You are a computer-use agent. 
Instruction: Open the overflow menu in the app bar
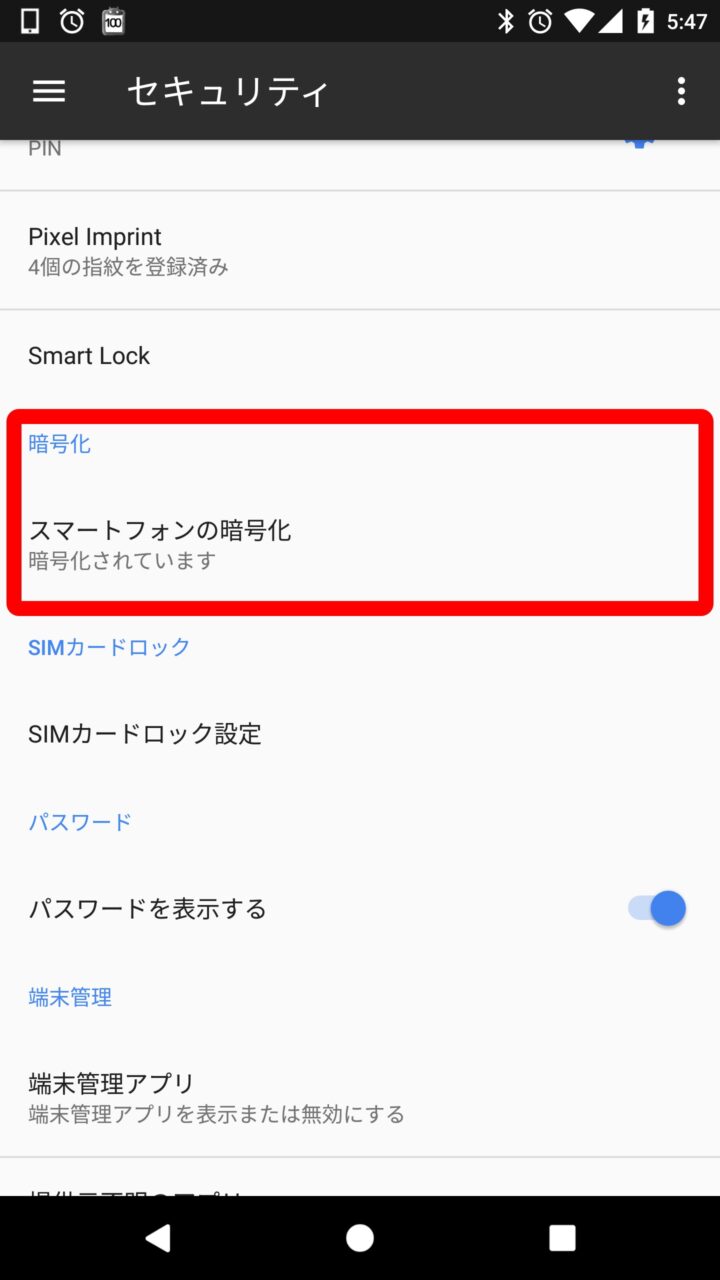[x=681, y=92]
